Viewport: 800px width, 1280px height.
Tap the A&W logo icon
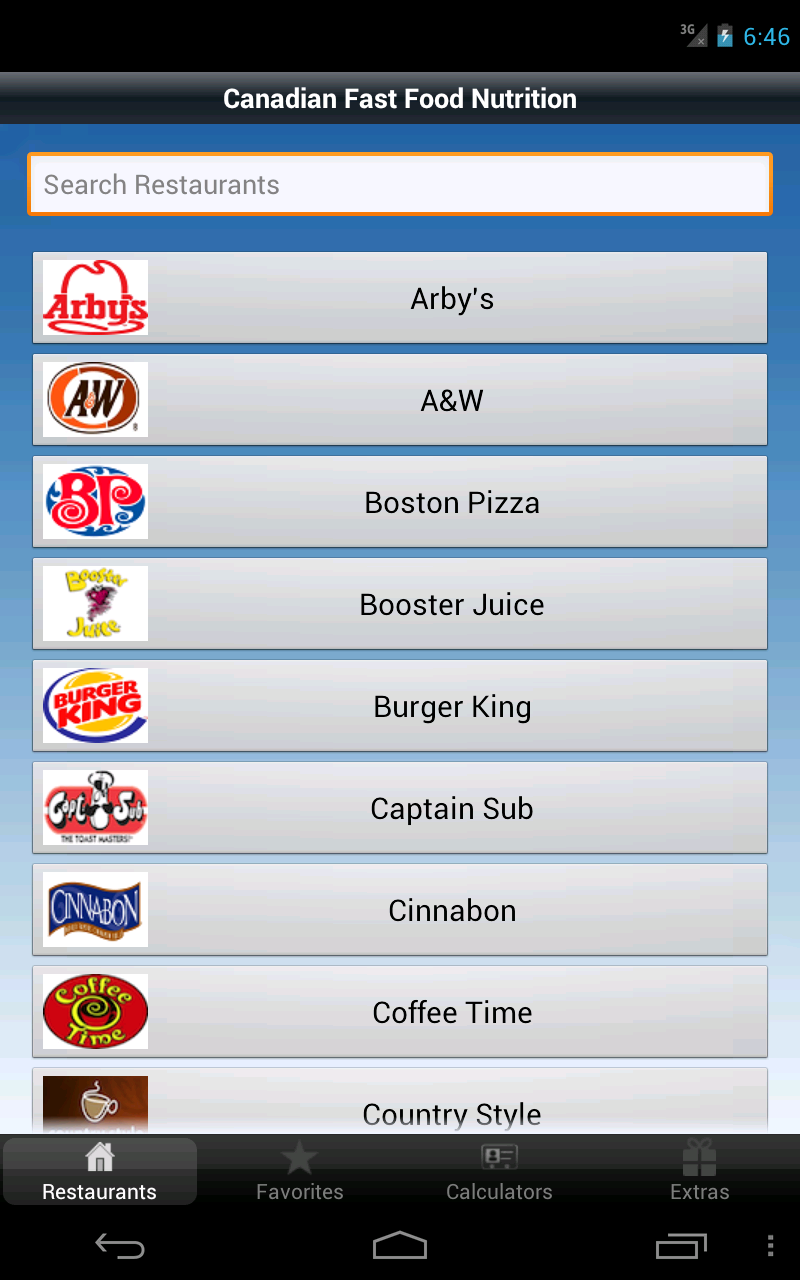coord(94,399)
